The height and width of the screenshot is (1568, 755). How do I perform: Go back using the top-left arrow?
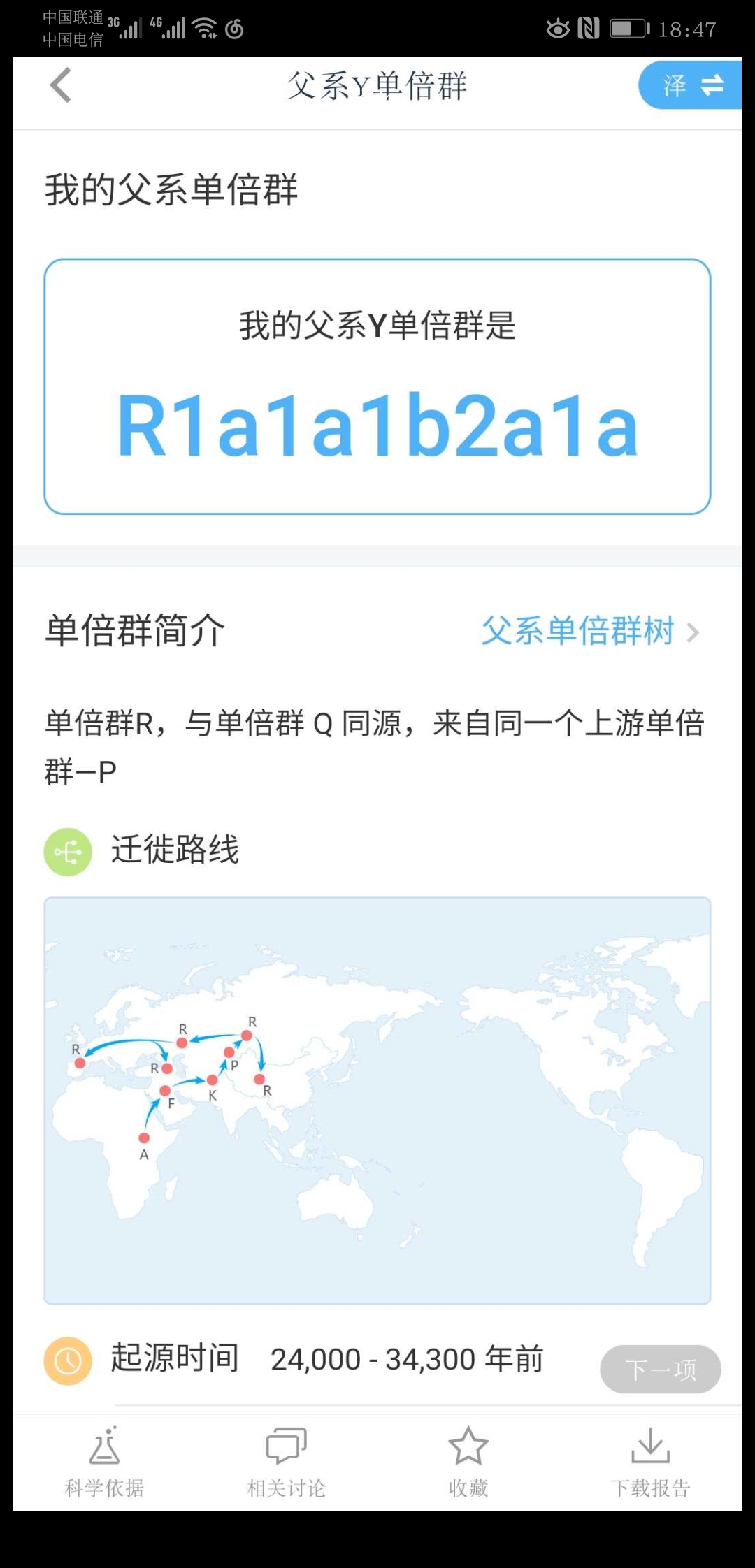61,85
